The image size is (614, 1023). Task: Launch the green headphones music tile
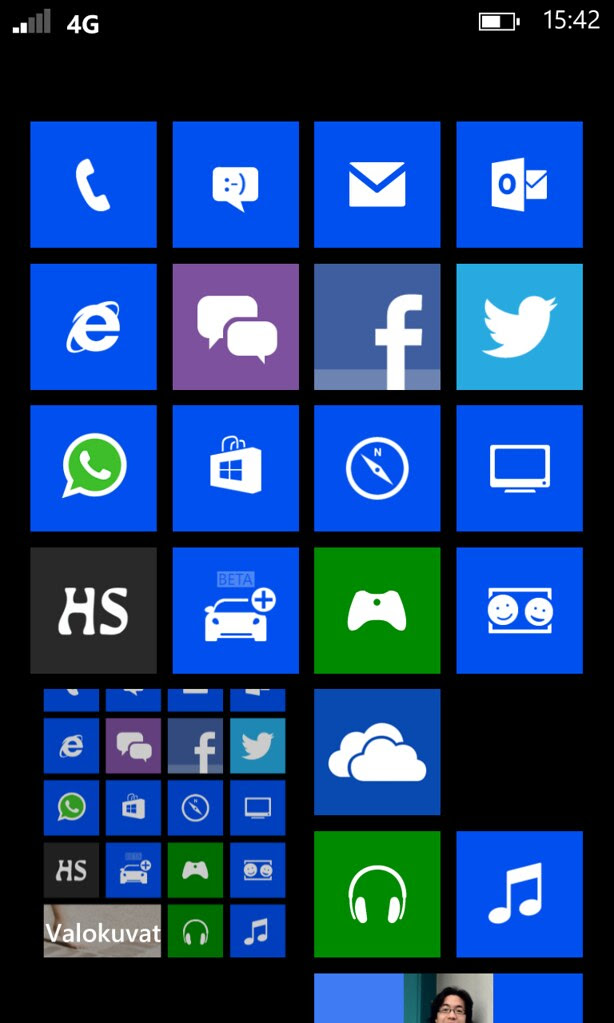tap(377, 894)
